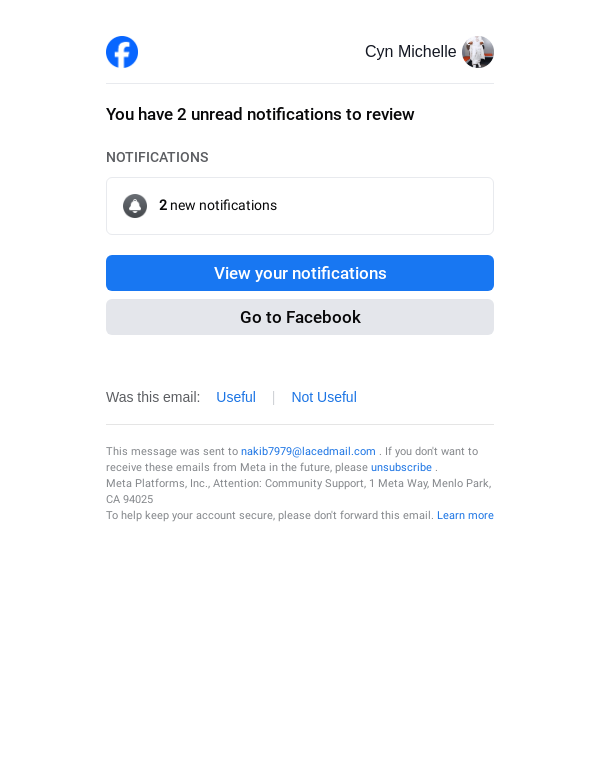
Task: Mark this email as Useful
Action: click(x=236, y=397)
